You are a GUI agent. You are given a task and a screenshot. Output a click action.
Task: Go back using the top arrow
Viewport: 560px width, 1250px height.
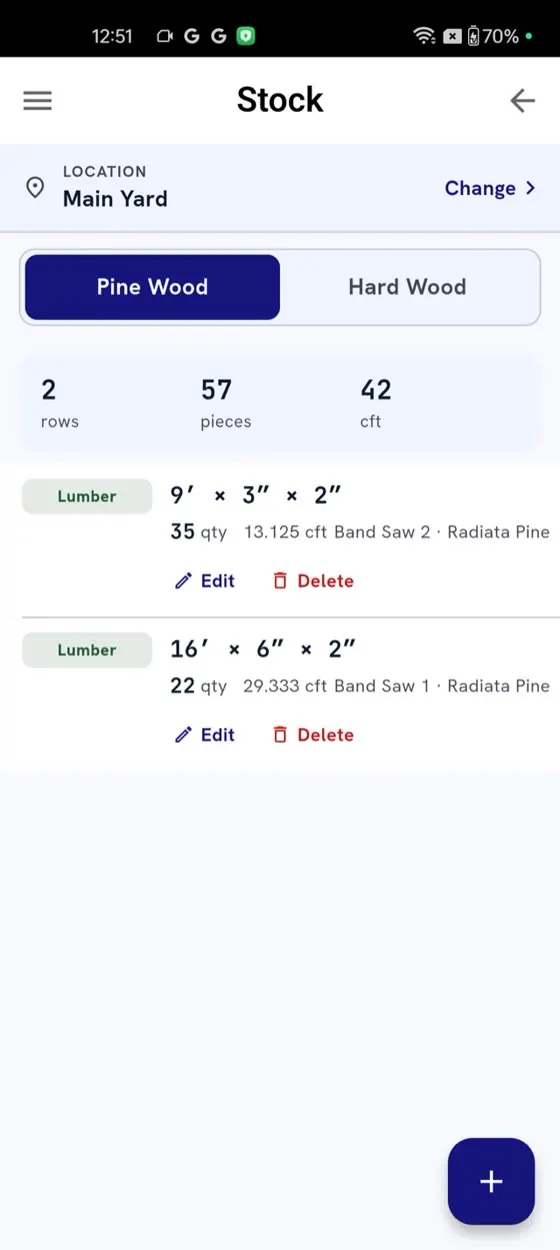point(522,100)
